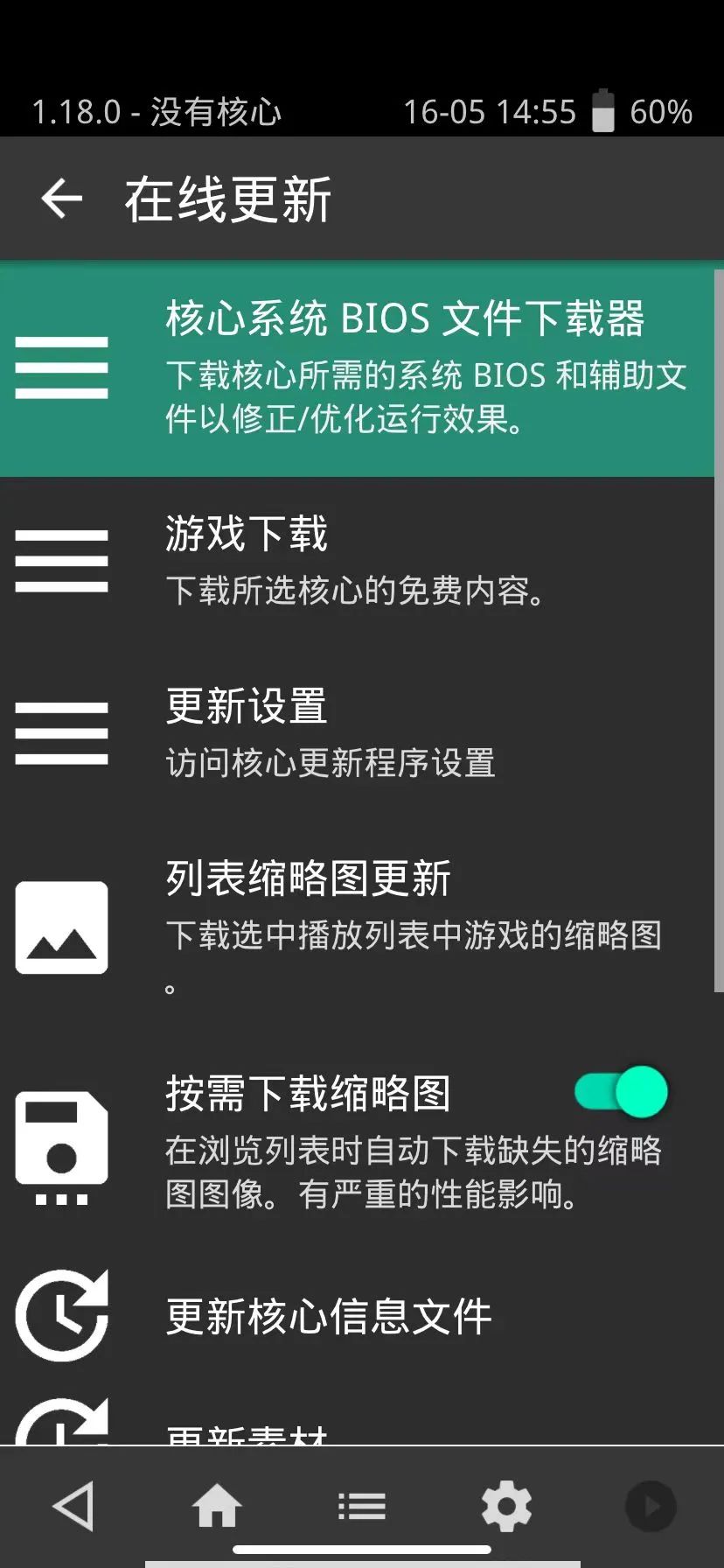724x1568 pixels.
Task: Go to the home tab
Action: 217,1507
